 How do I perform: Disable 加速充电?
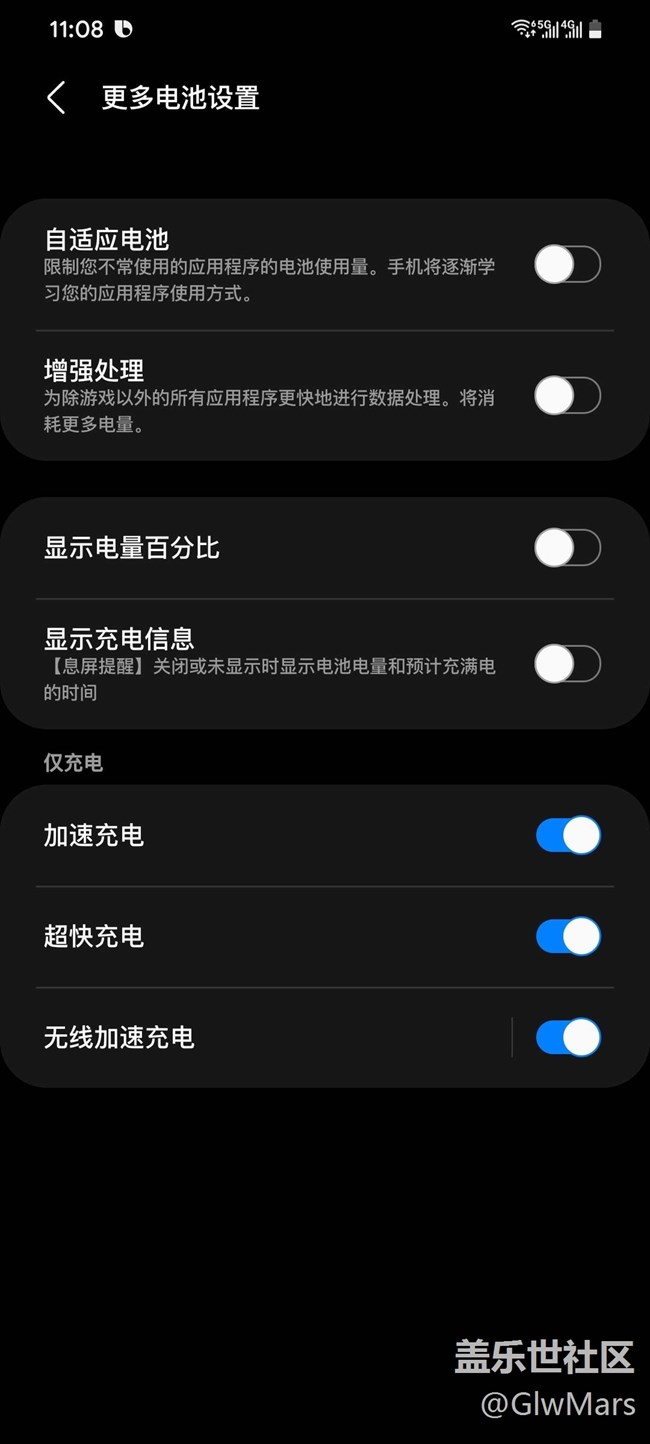pyautogui.click(x=567, y=836)
